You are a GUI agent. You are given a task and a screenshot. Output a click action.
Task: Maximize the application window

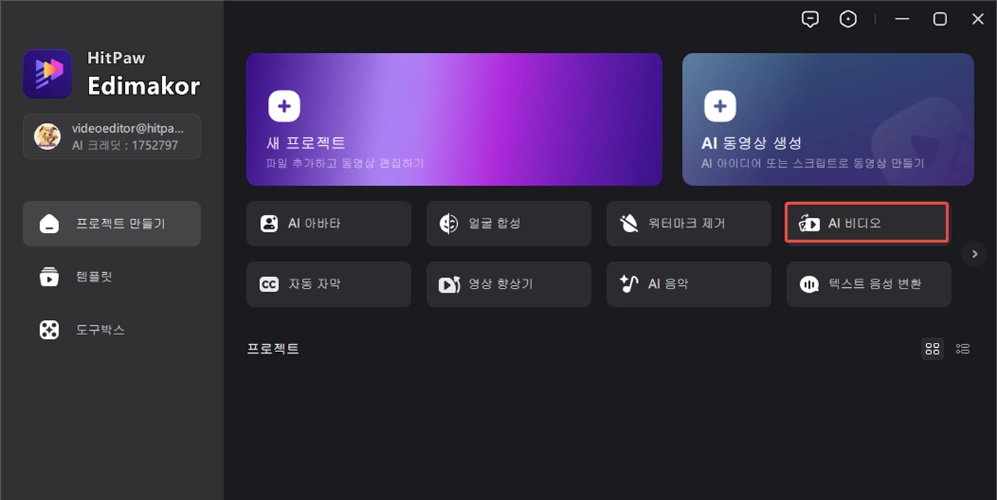(x=940, y=19)
